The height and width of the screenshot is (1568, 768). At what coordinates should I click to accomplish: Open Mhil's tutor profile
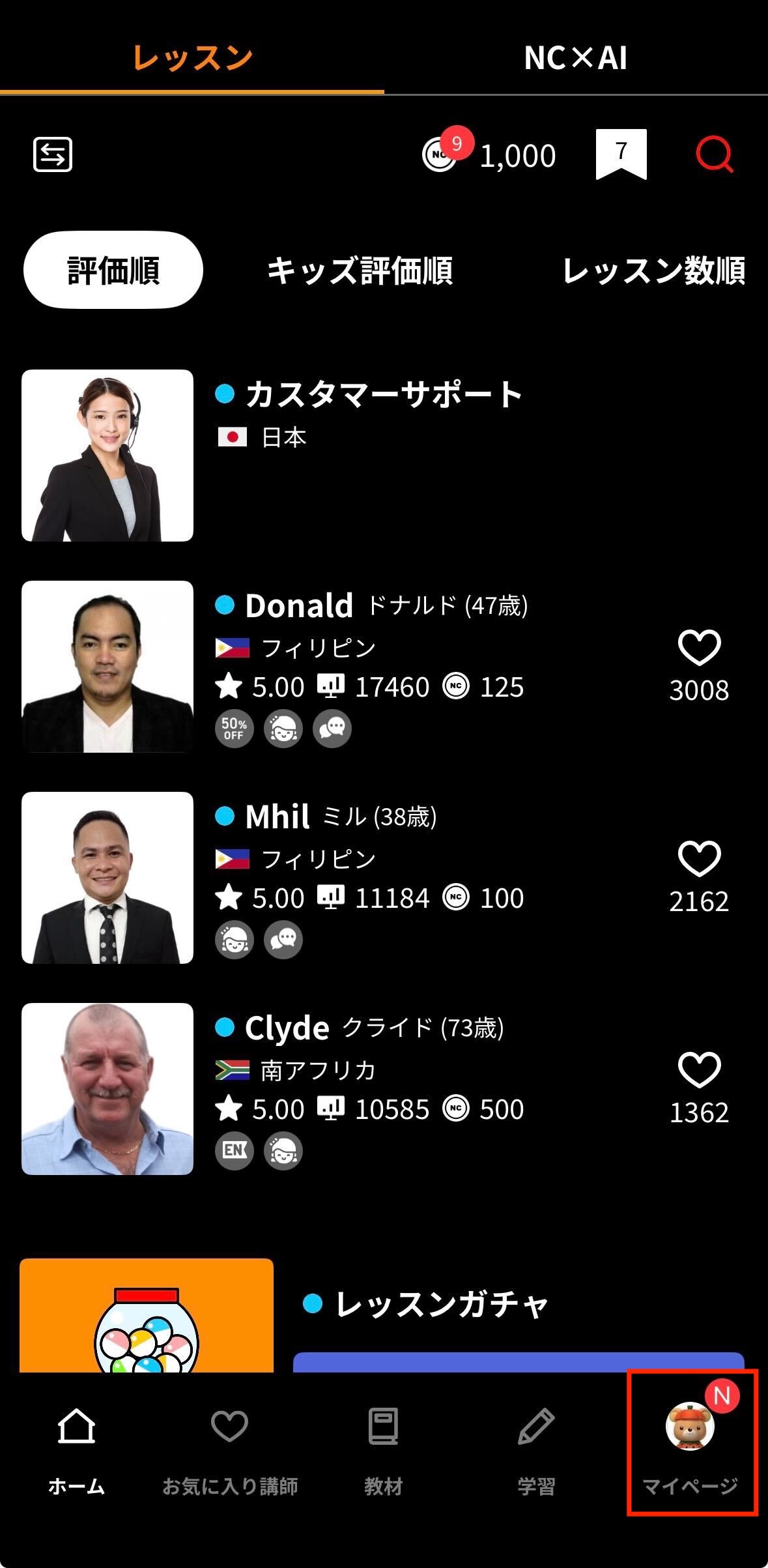point(277,817)
